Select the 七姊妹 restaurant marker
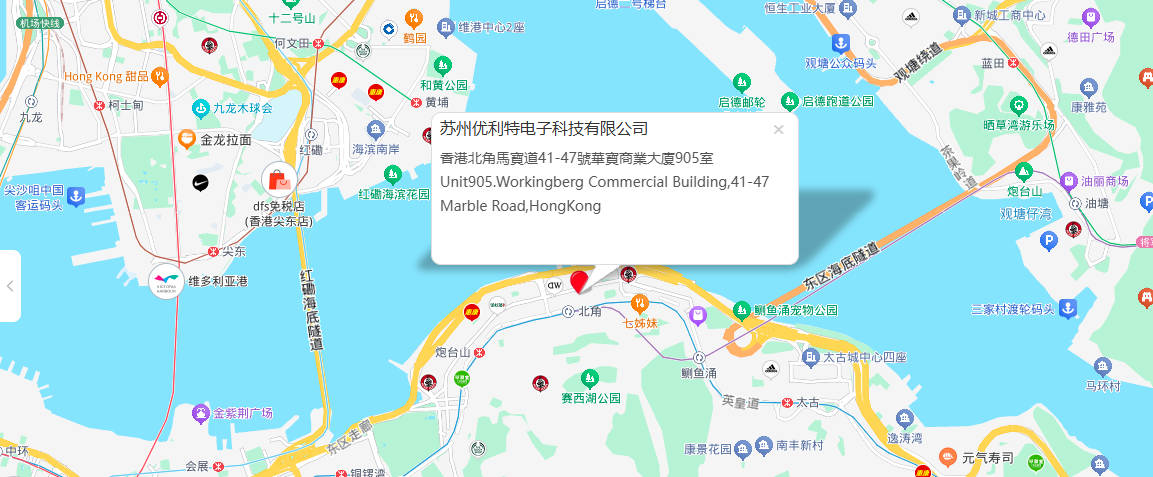 tap(640, 303)
